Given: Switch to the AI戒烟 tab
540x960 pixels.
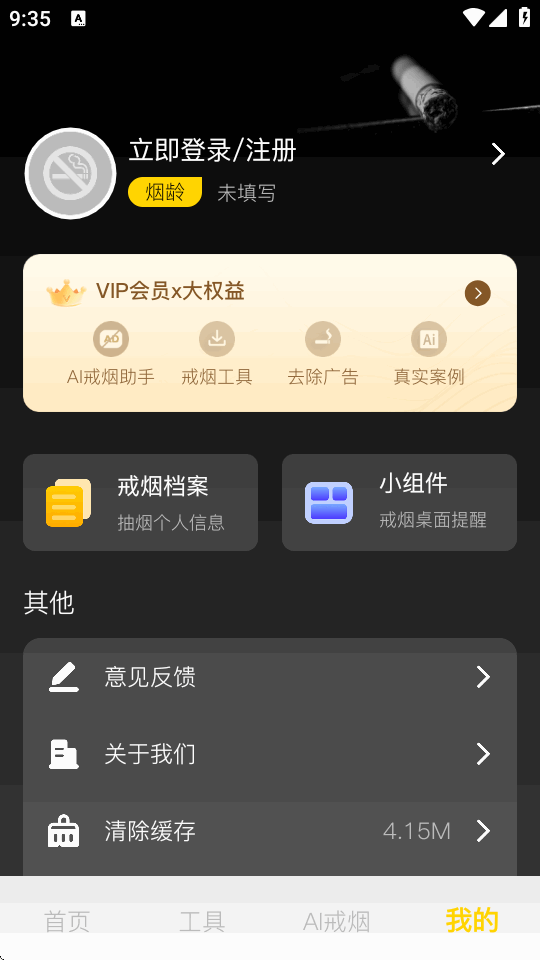Looking at the screenshot, I should (337, 921).
